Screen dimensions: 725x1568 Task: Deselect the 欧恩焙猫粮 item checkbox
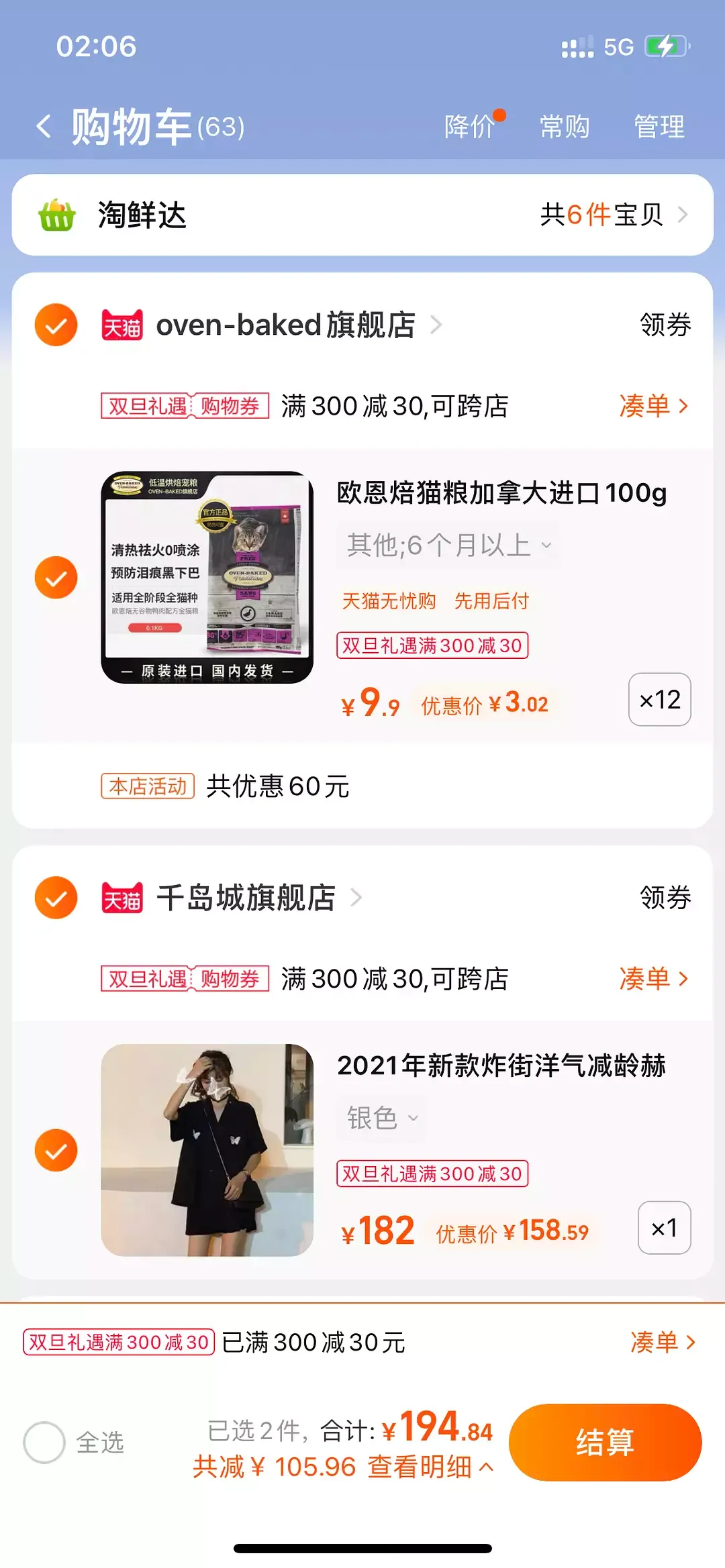[56, 577]
